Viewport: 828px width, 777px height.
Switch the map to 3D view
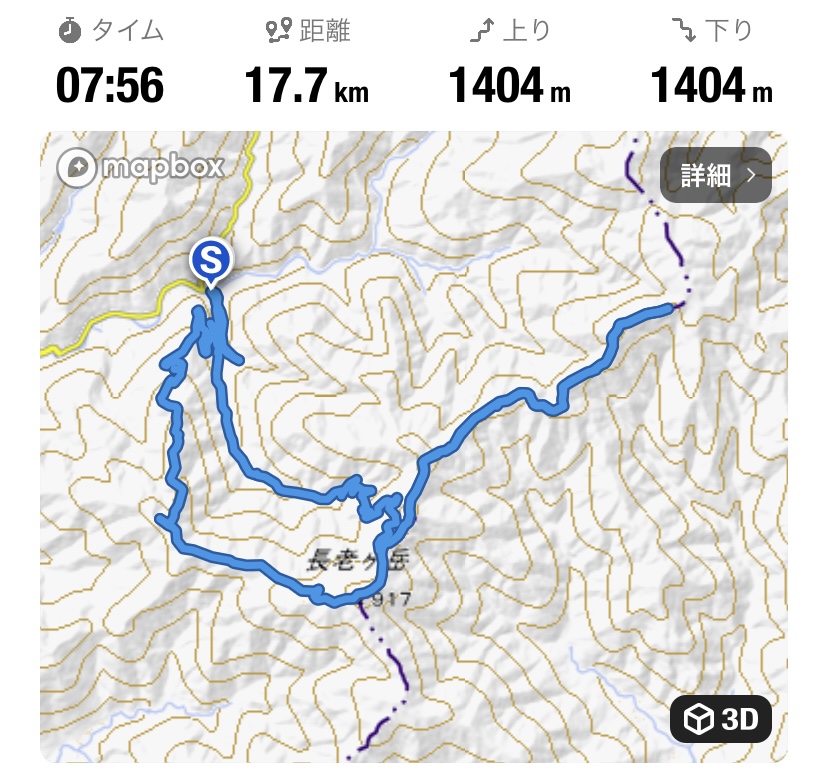(720, 718)
